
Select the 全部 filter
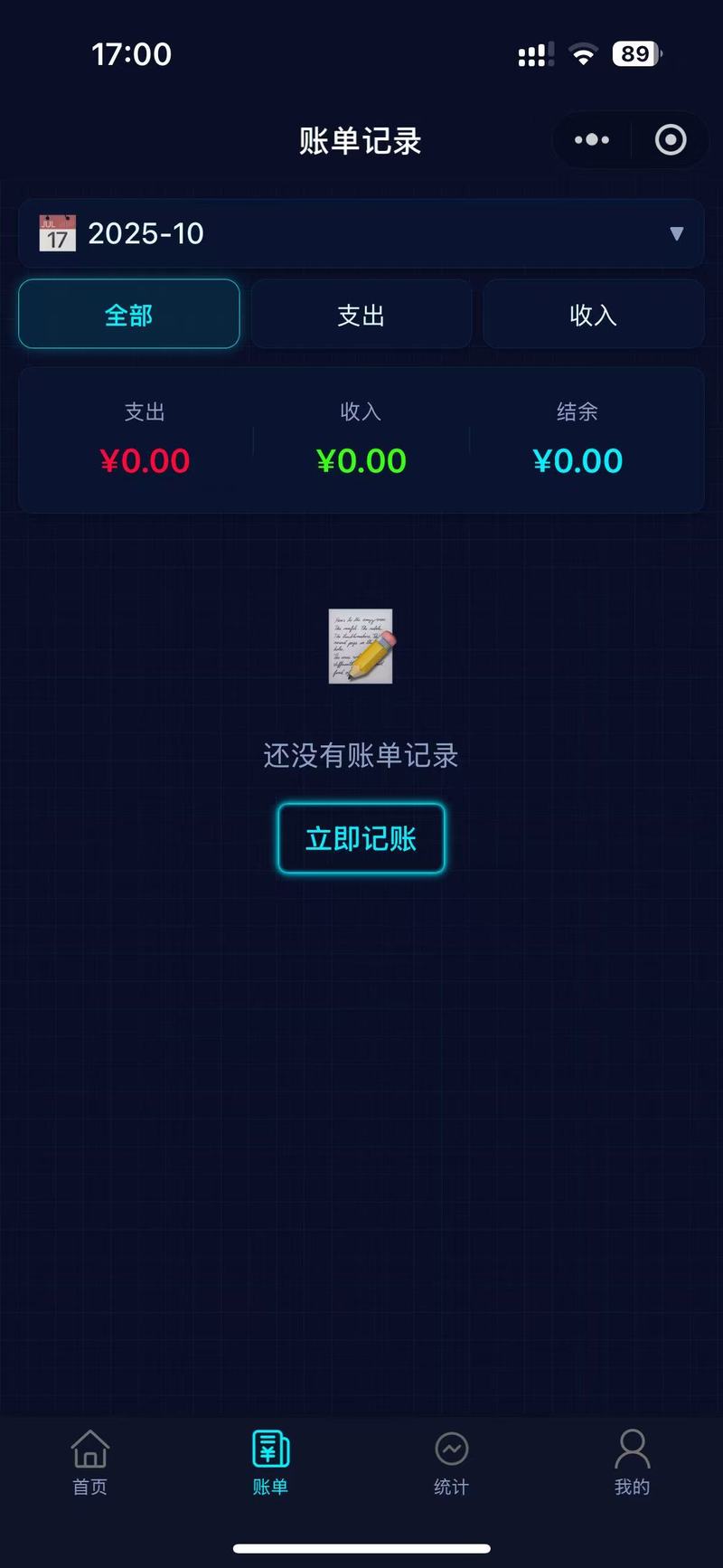(x=129, y=315)
